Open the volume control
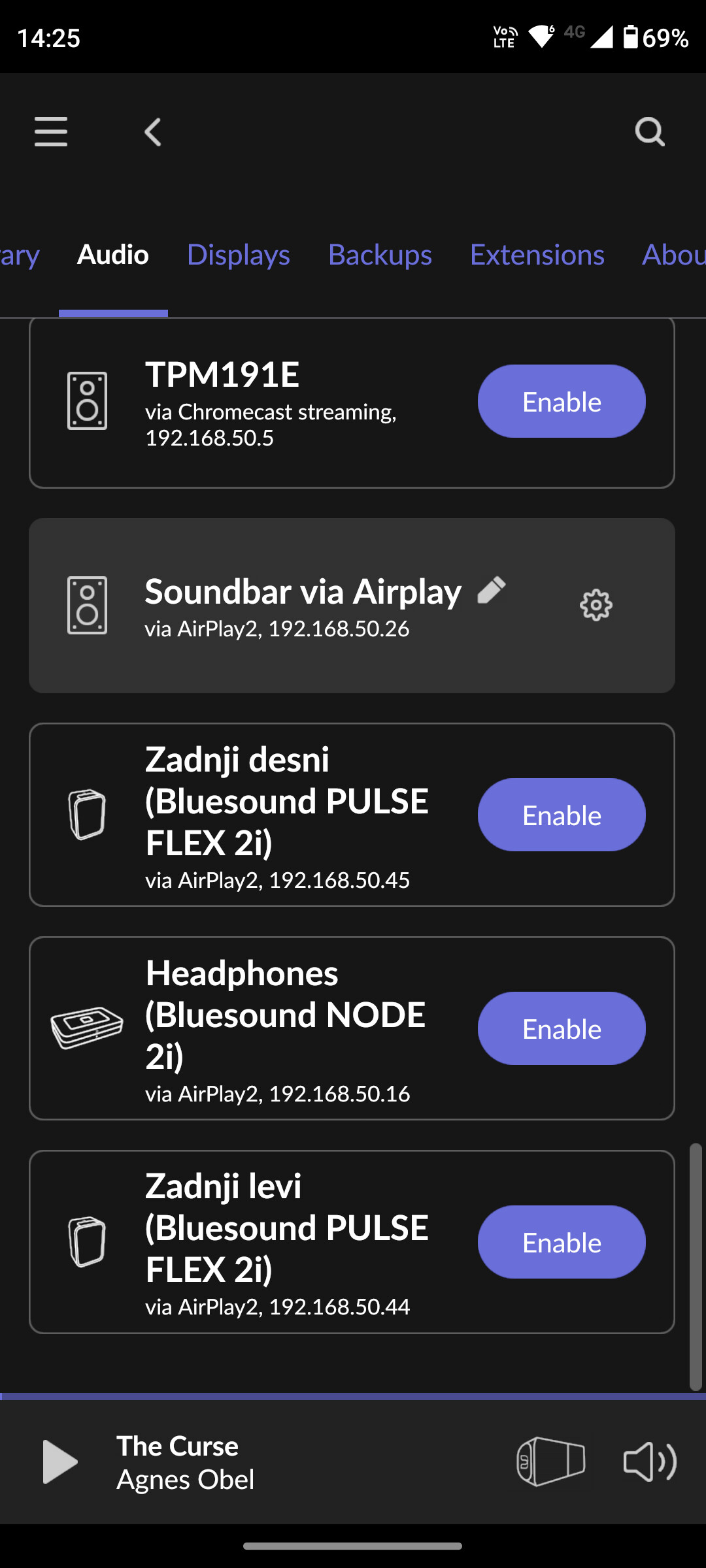Screen dimensions: 706x1568 (x=650, y=1462)
